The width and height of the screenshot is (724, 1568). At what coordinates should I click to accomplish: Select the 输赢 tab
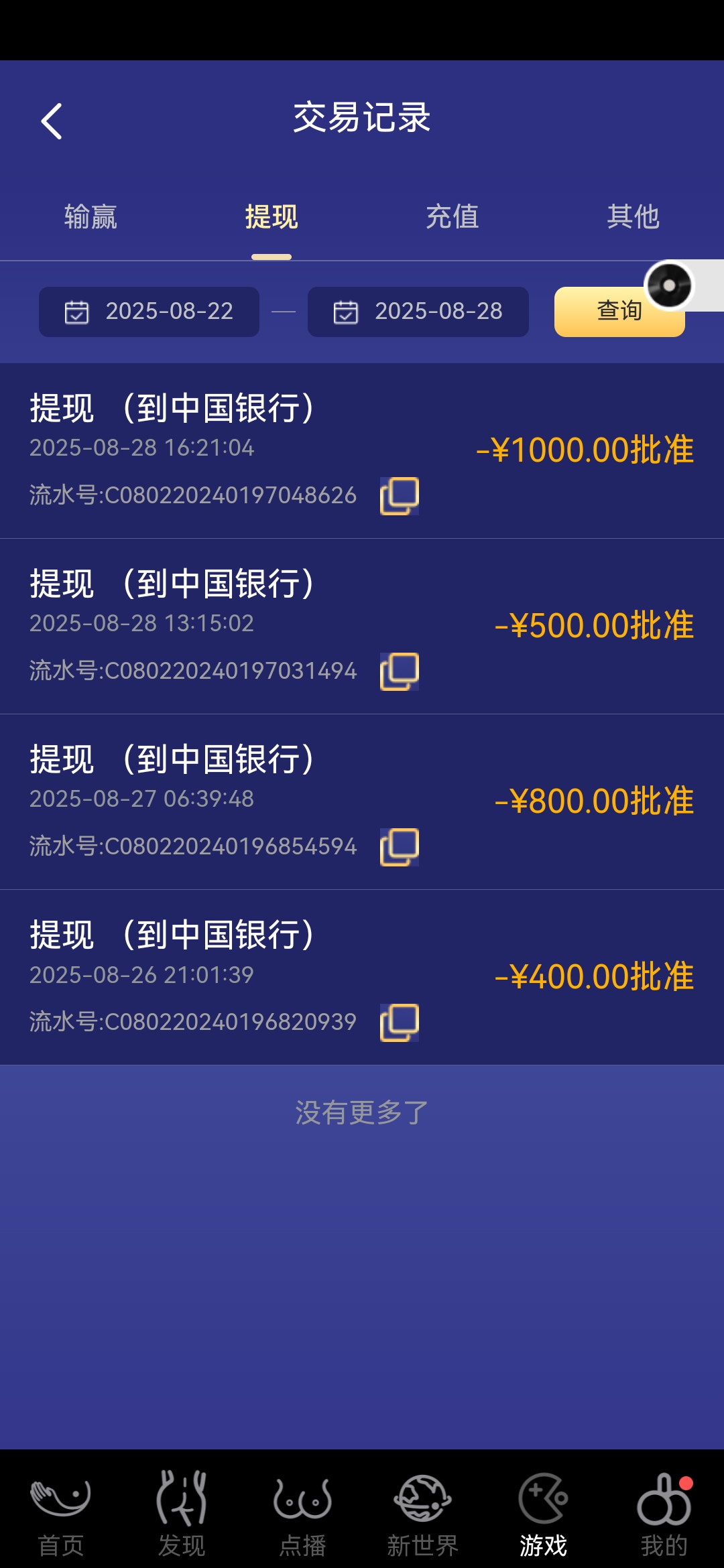coord(90,216)
